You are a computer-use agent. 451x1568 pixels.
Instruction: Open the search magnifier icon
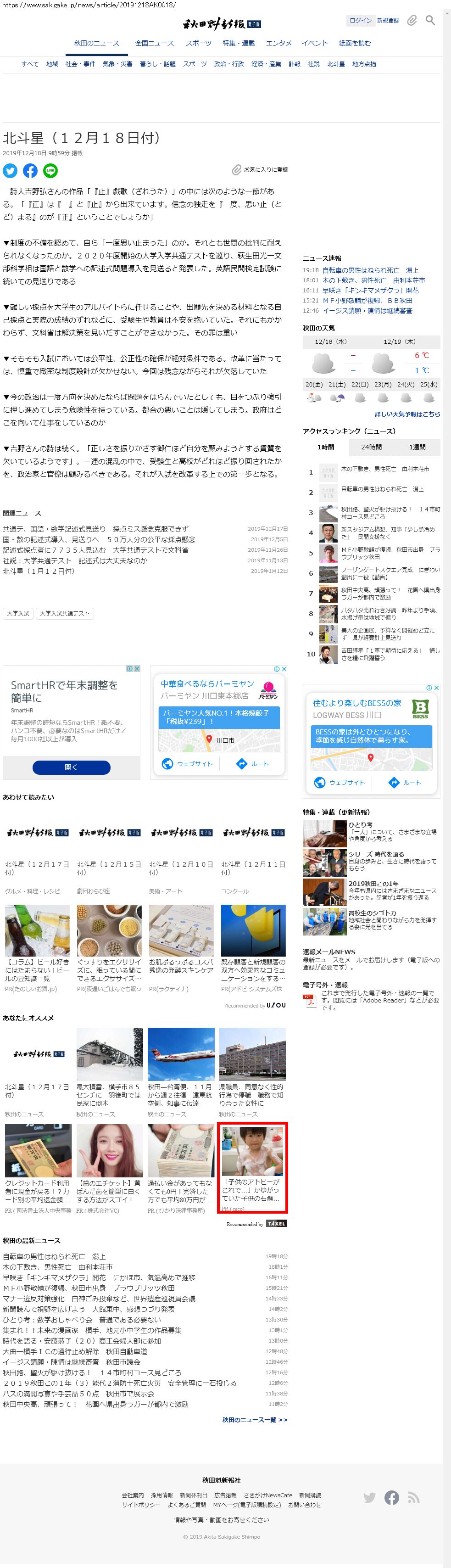[x=430, y=21]
